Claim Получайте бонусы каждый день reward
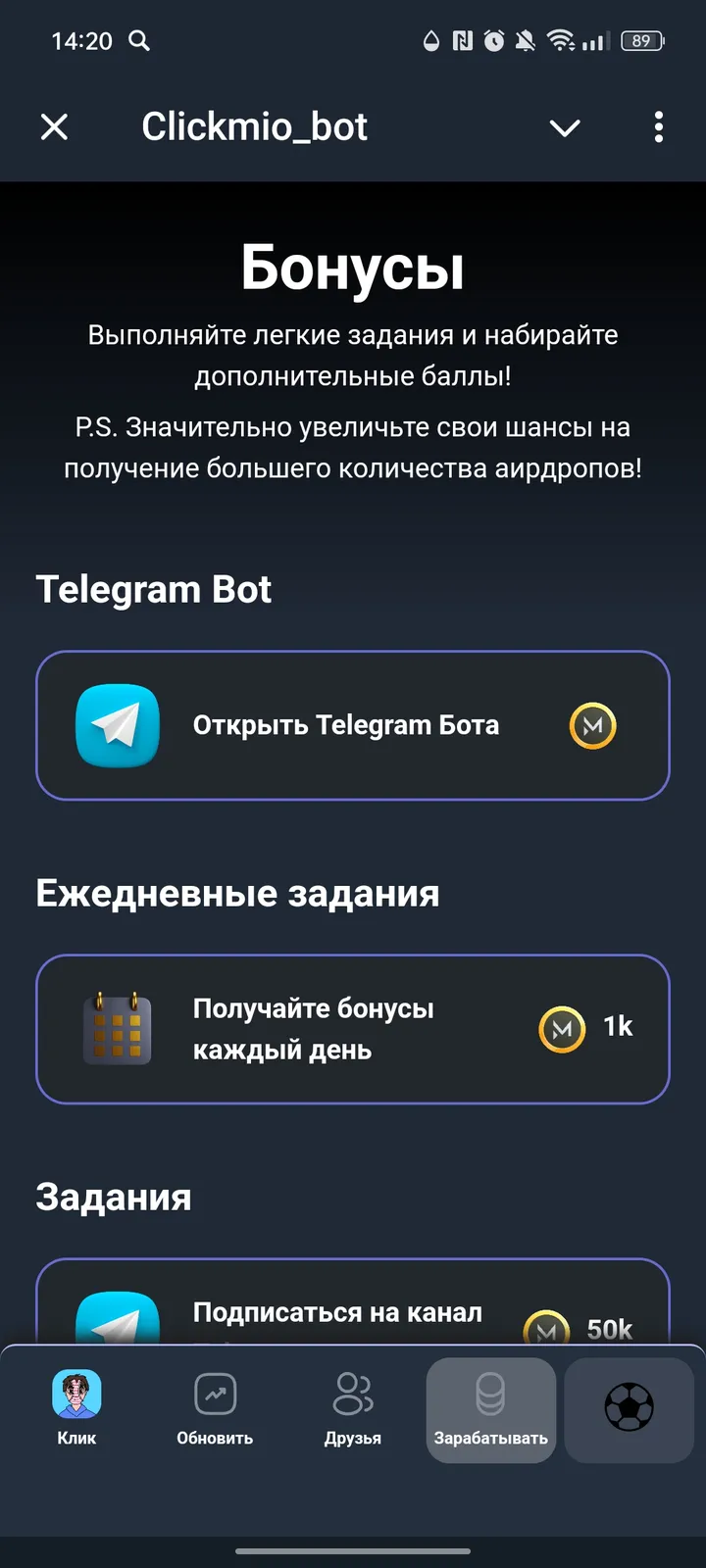 pos(353,1028)
